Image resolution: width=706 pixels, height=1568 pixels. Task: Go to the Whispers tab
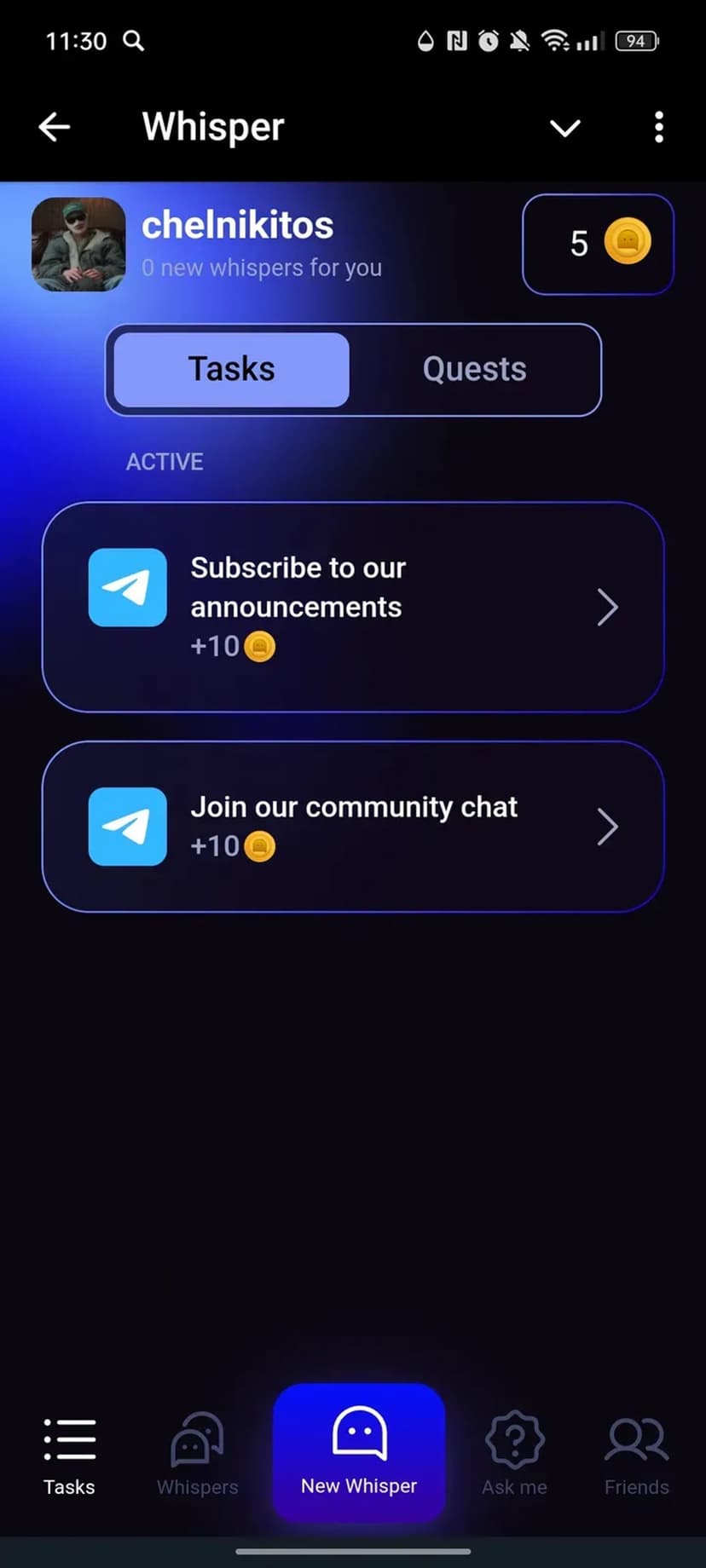(x=197, y=1456)
